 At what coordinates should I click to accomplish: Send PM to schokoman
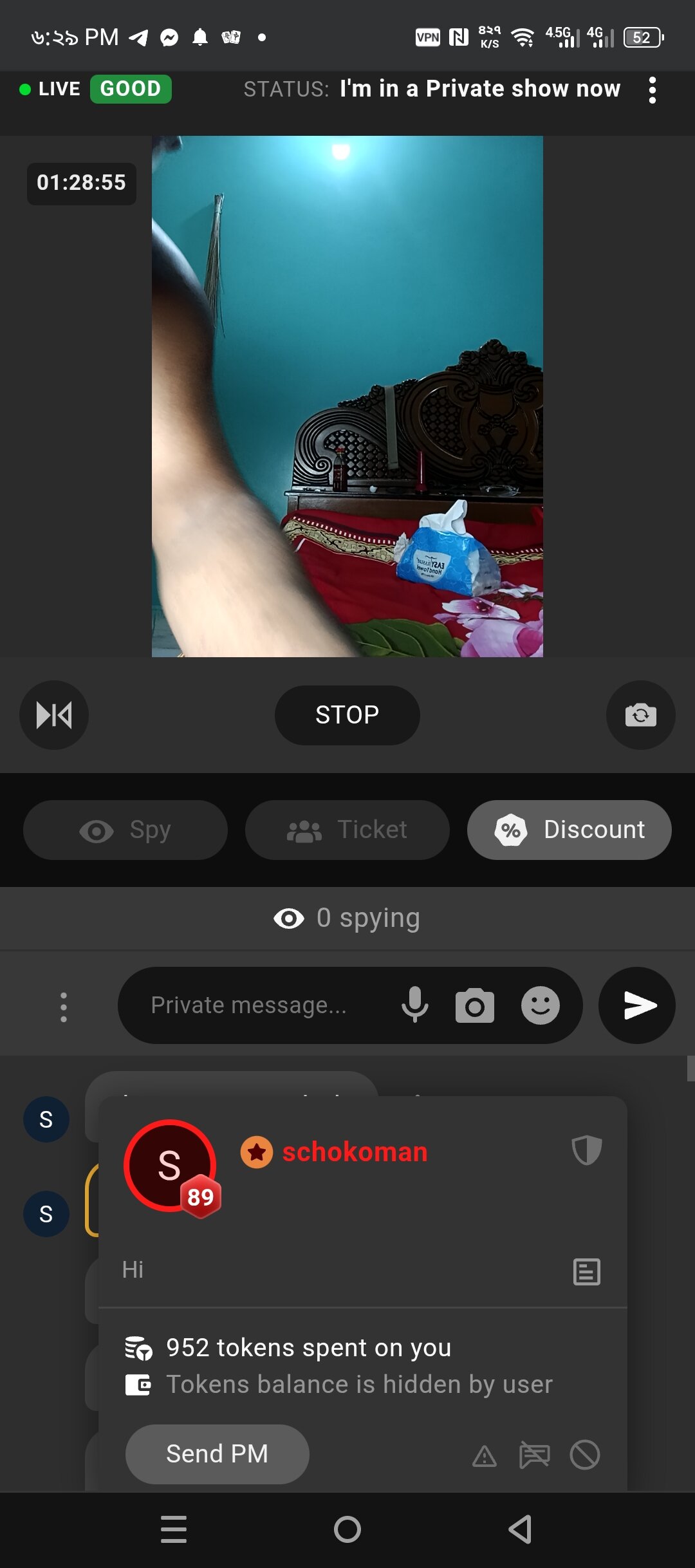tap(217, 1454)
